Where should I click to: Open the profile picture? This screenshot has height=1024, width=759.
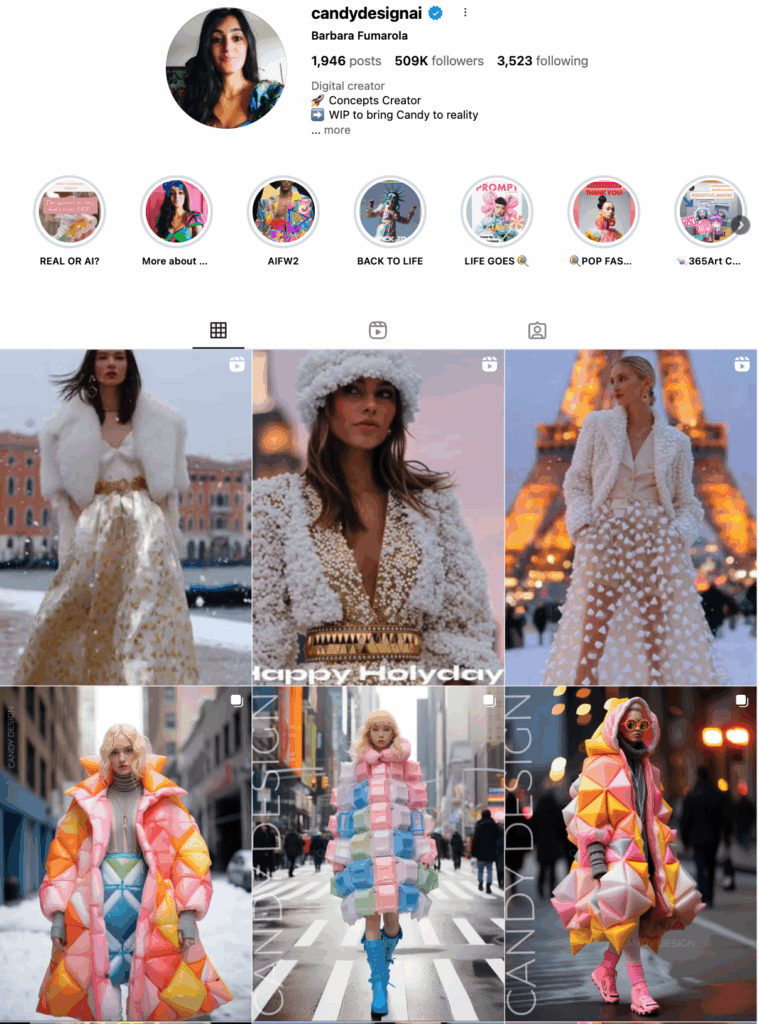[x=226, y=68]
